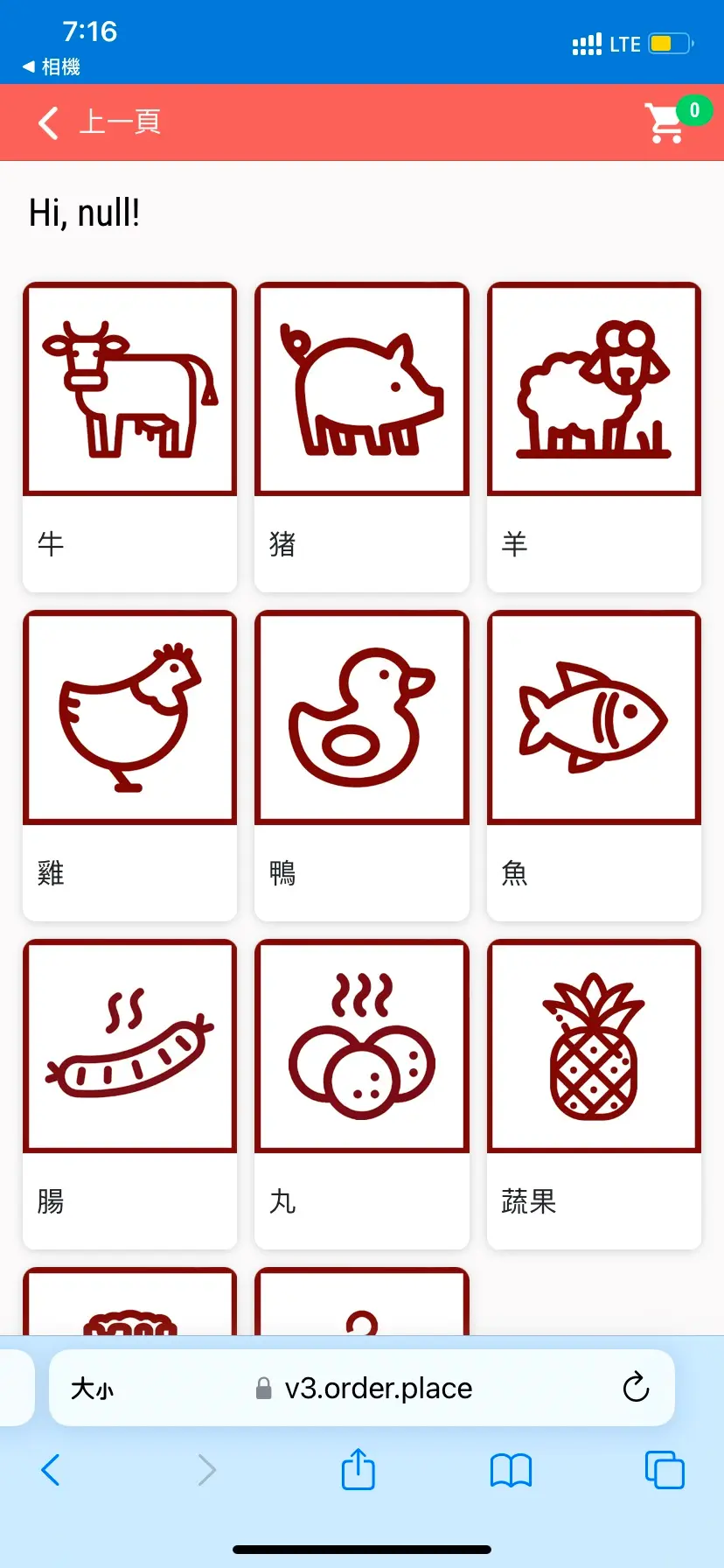This screenshot has height=1568, width=724.
Task: Open the 牛 beef category
Action: point(129,436)
